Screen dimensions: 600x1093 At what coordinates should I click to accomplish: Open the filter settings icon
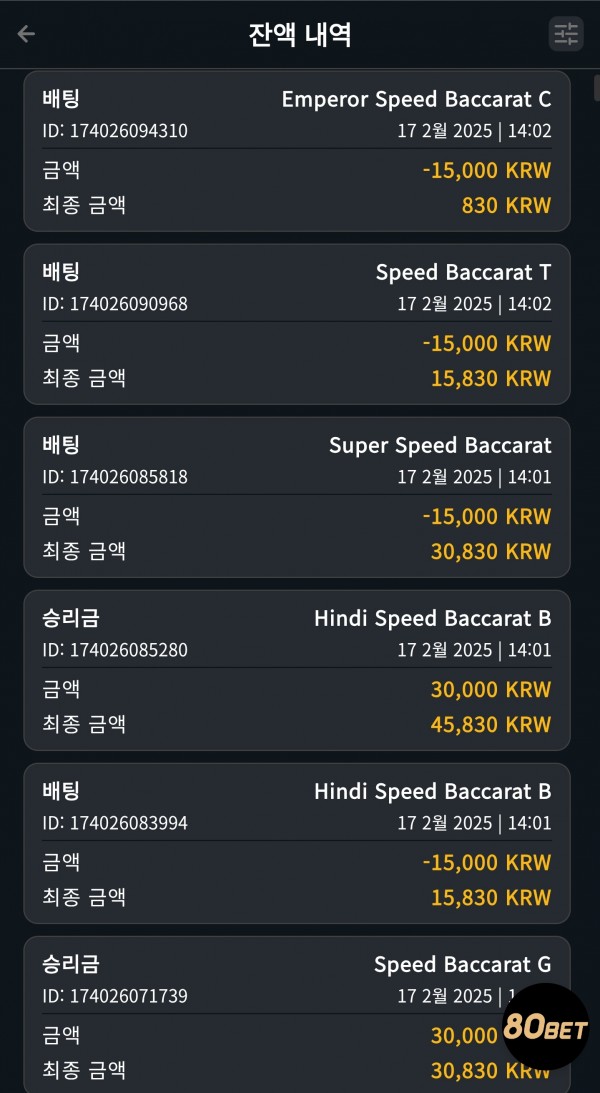tap(566, 33)
